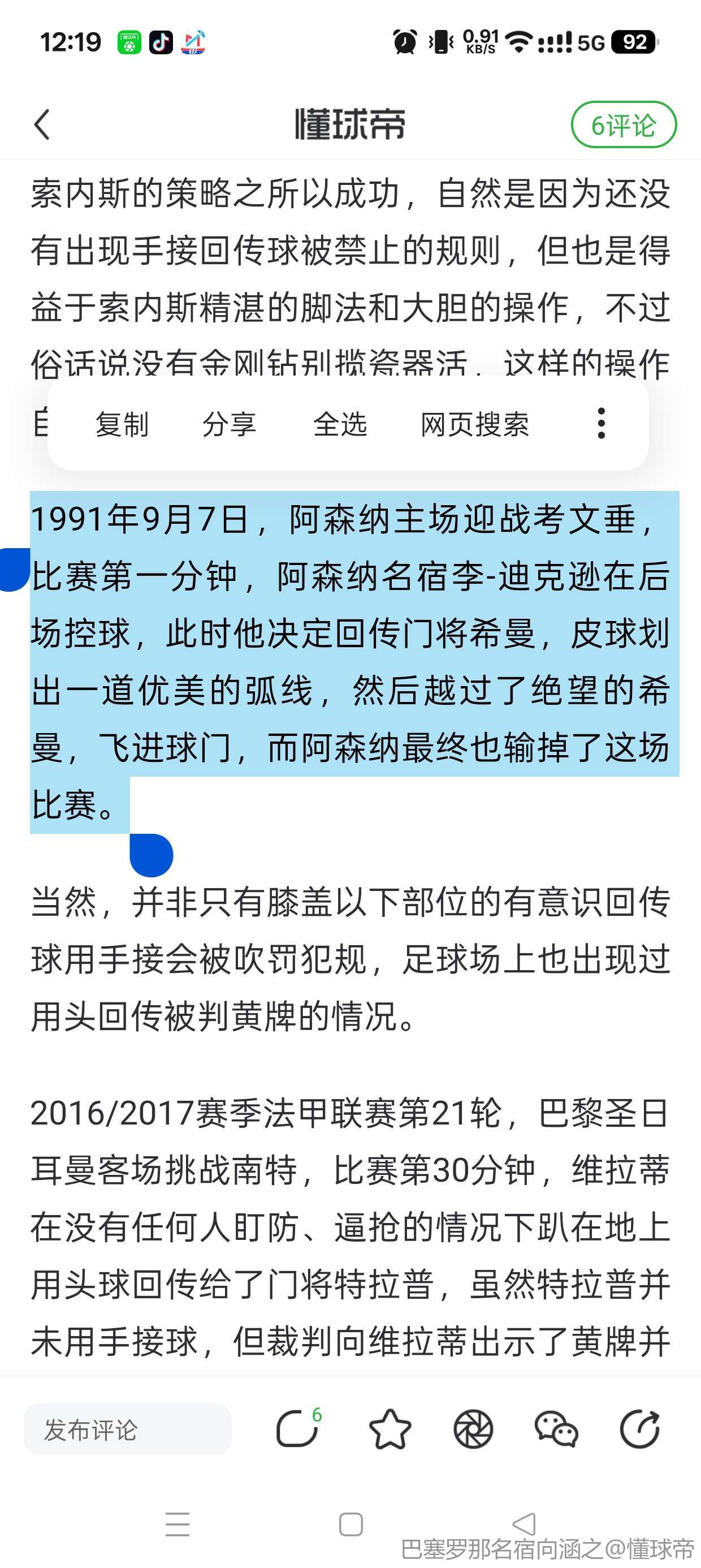Screen dimensions: 701x1568
Task: Tap 网页搜索 to web-search the selected text
Action: (475, 424)
